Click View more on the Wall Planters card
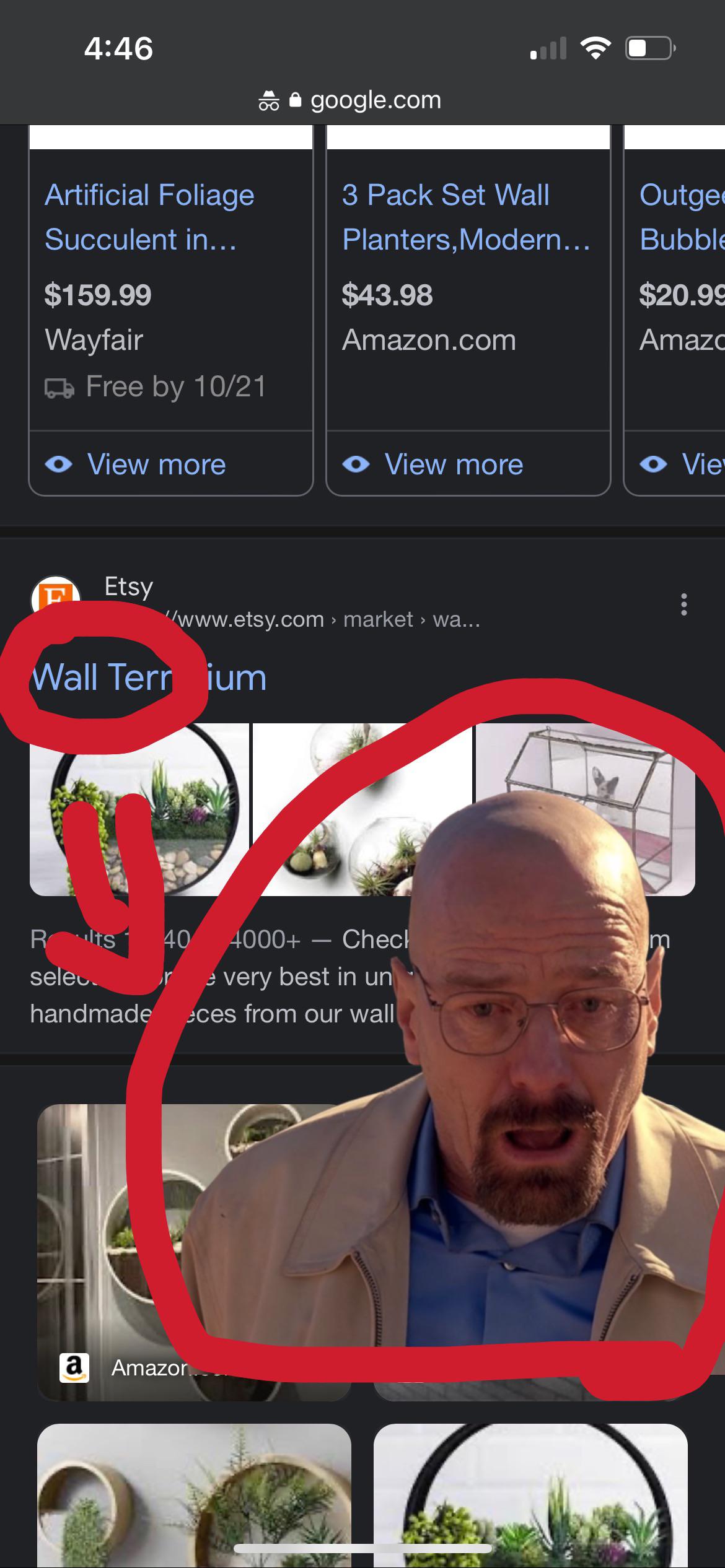The image size is (725, 1568). 454,464
